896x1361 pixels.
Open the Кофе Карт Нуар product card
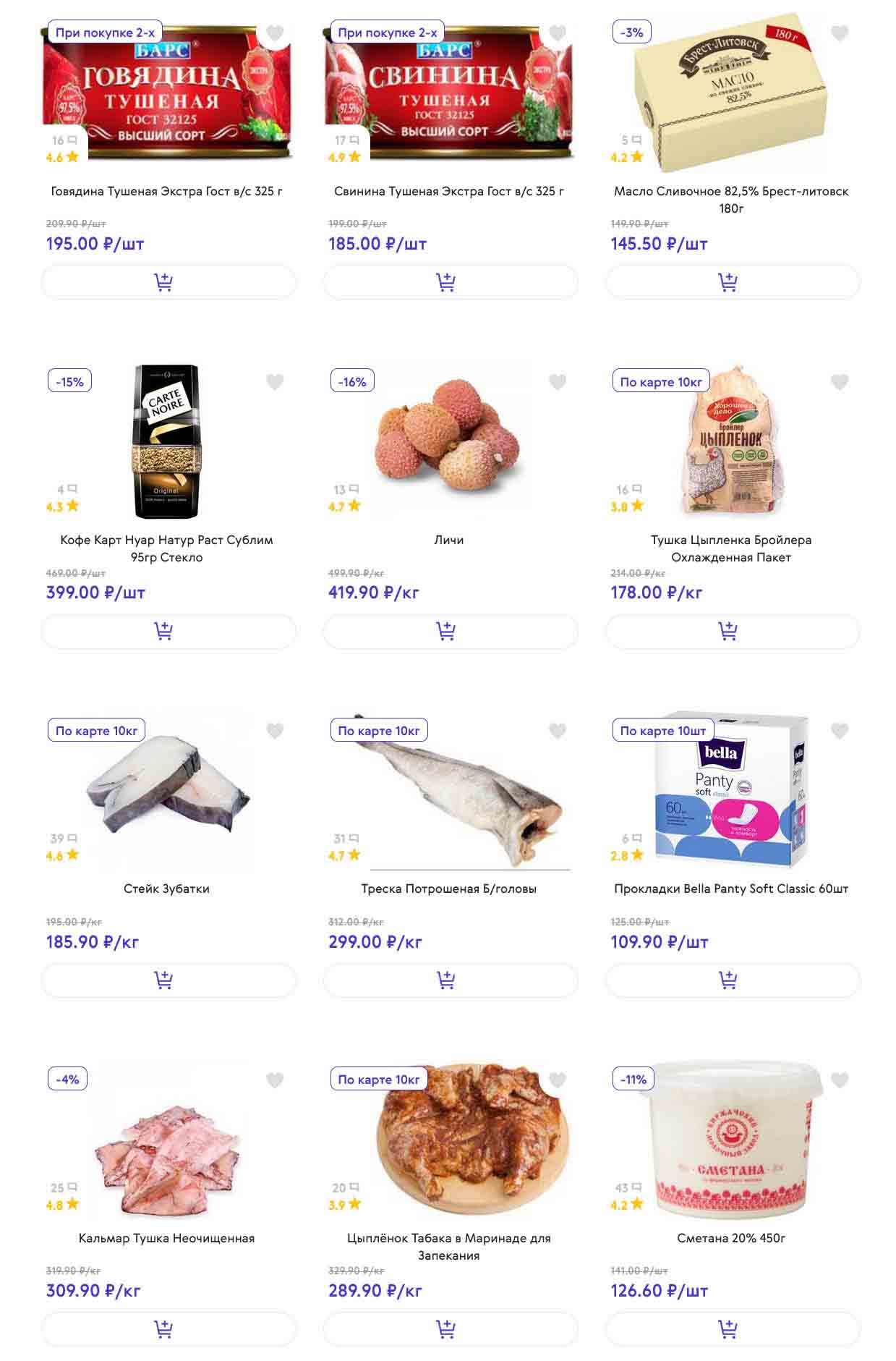tap(166, 548)
